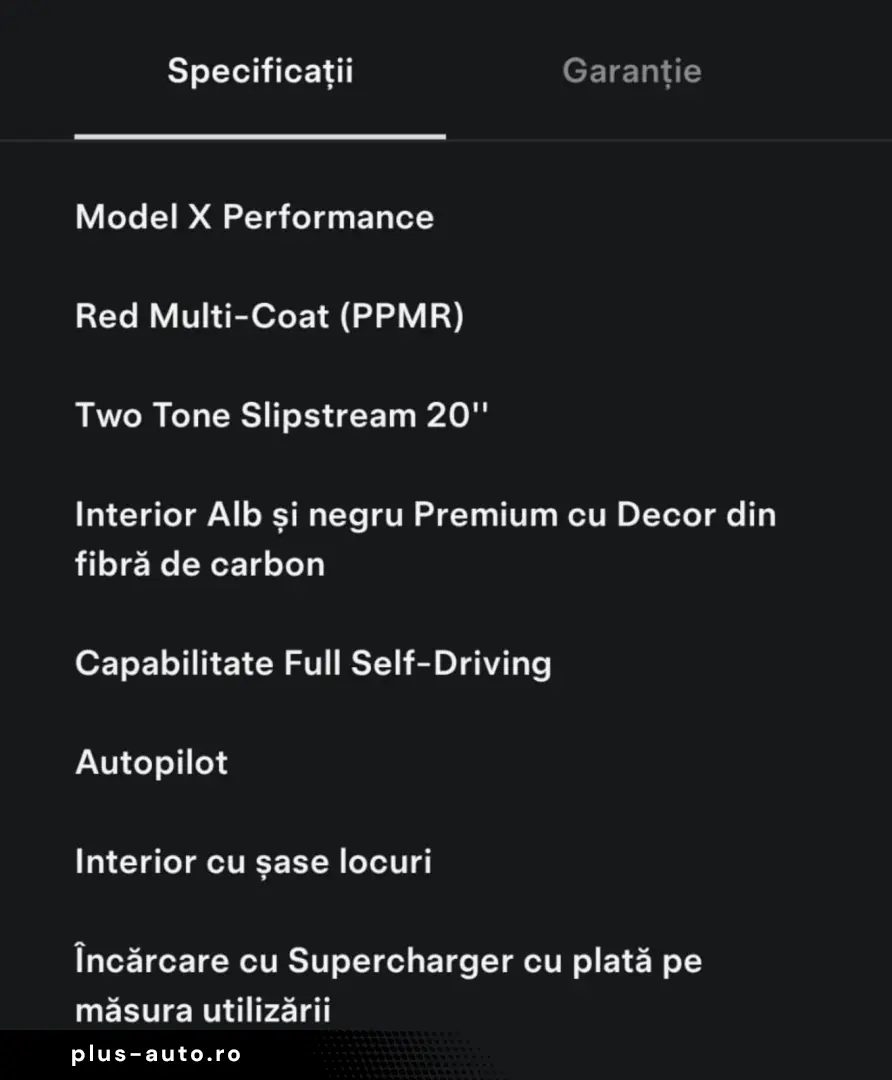892x1080 pixels.
Task: Select the Model X Performance specification
Action: pyautogui.click(x=254, y=217)
